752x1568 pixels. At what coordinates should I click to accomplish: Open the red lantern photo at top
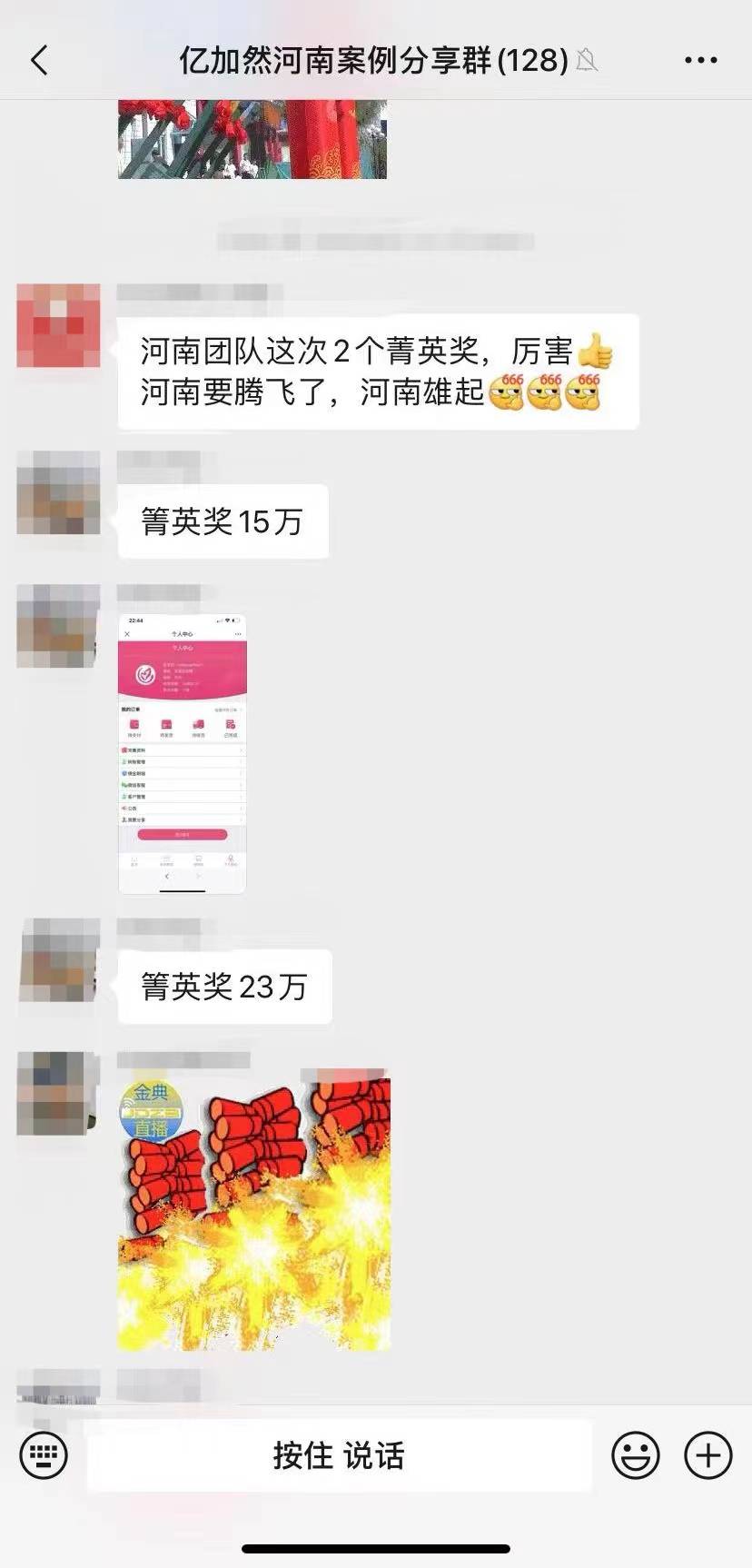(252, 139)
